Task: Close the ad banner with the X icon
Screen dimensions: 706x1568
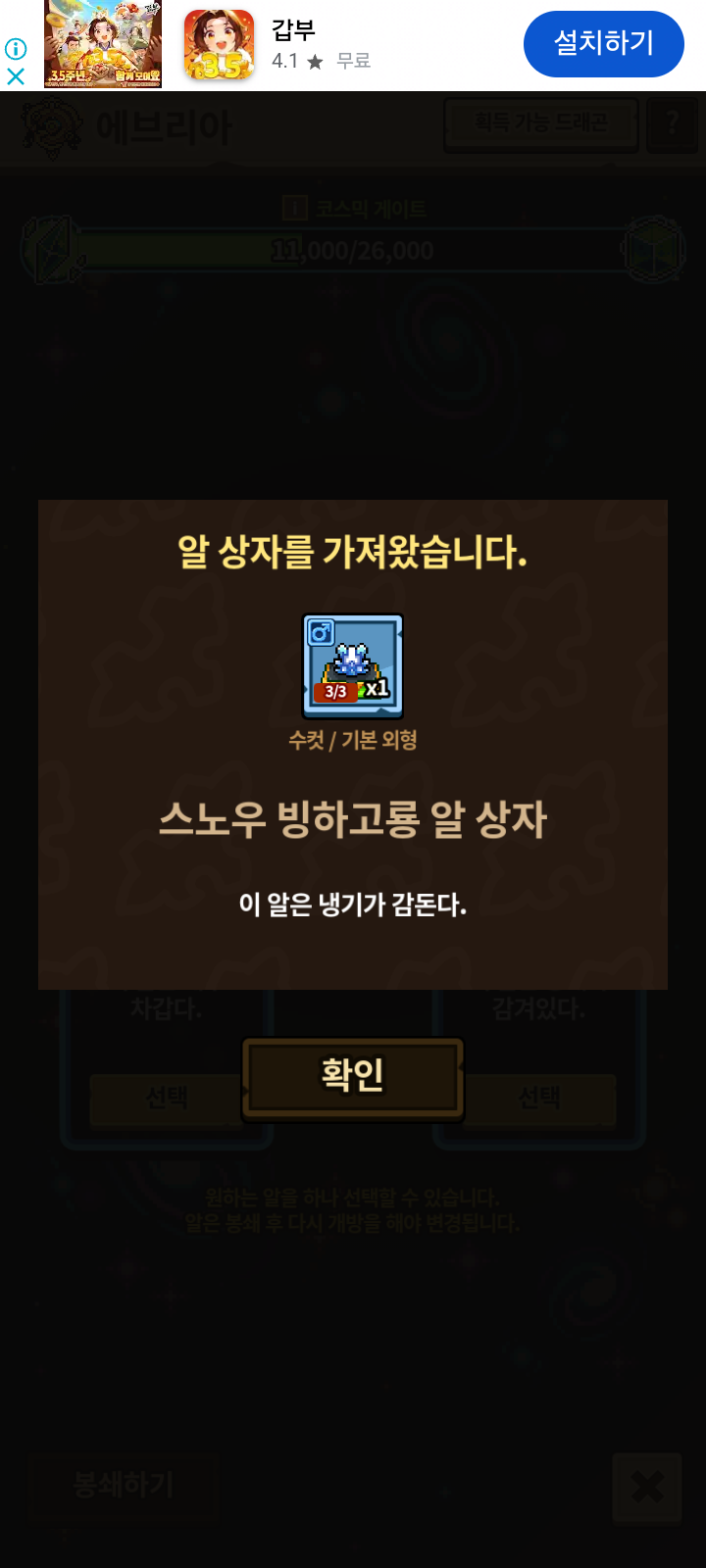Action: [16, 76]
